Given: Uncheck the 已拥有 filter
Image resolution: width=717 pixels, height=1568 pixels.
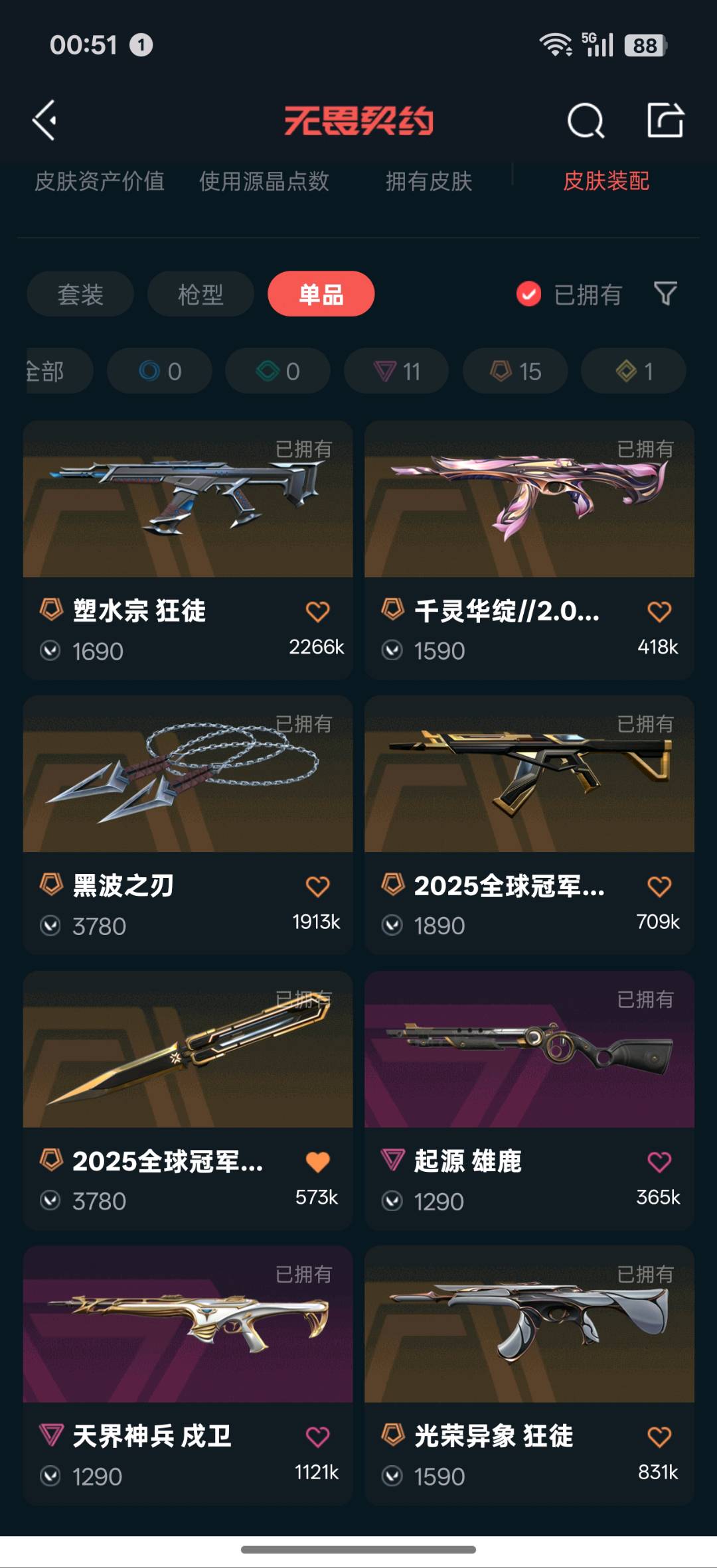Looking at the screenshot, I should 529,294.
